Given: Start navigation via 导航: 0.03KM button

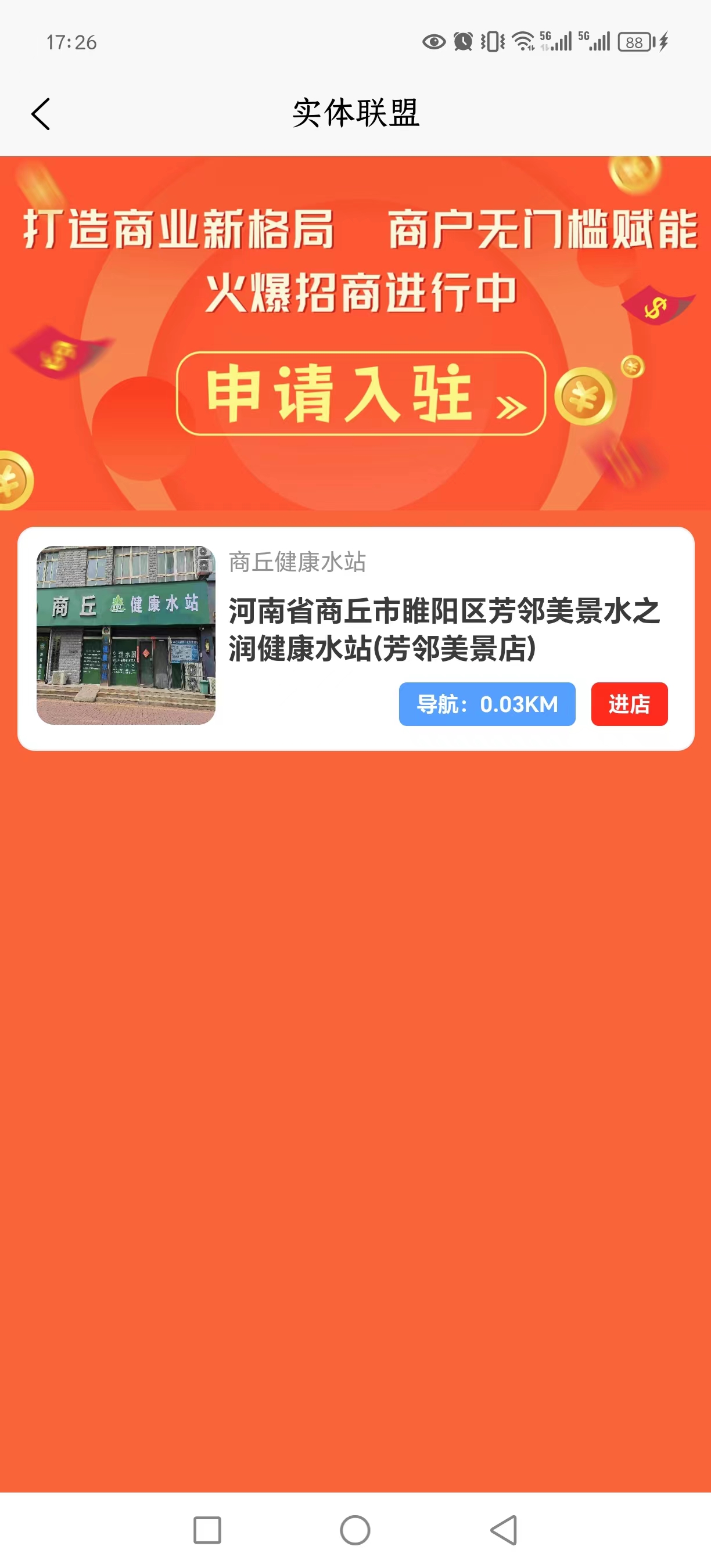Looking at the screenshot, I should click(487, 704).
